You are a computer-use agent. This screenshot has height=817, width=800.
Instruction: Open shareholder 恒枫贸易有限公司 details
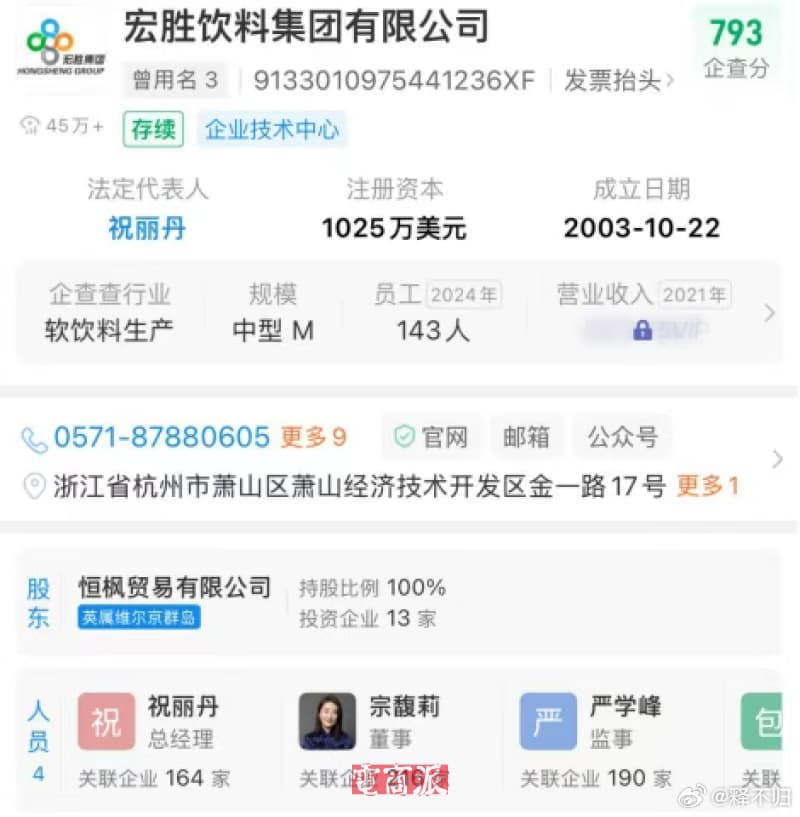175,587
